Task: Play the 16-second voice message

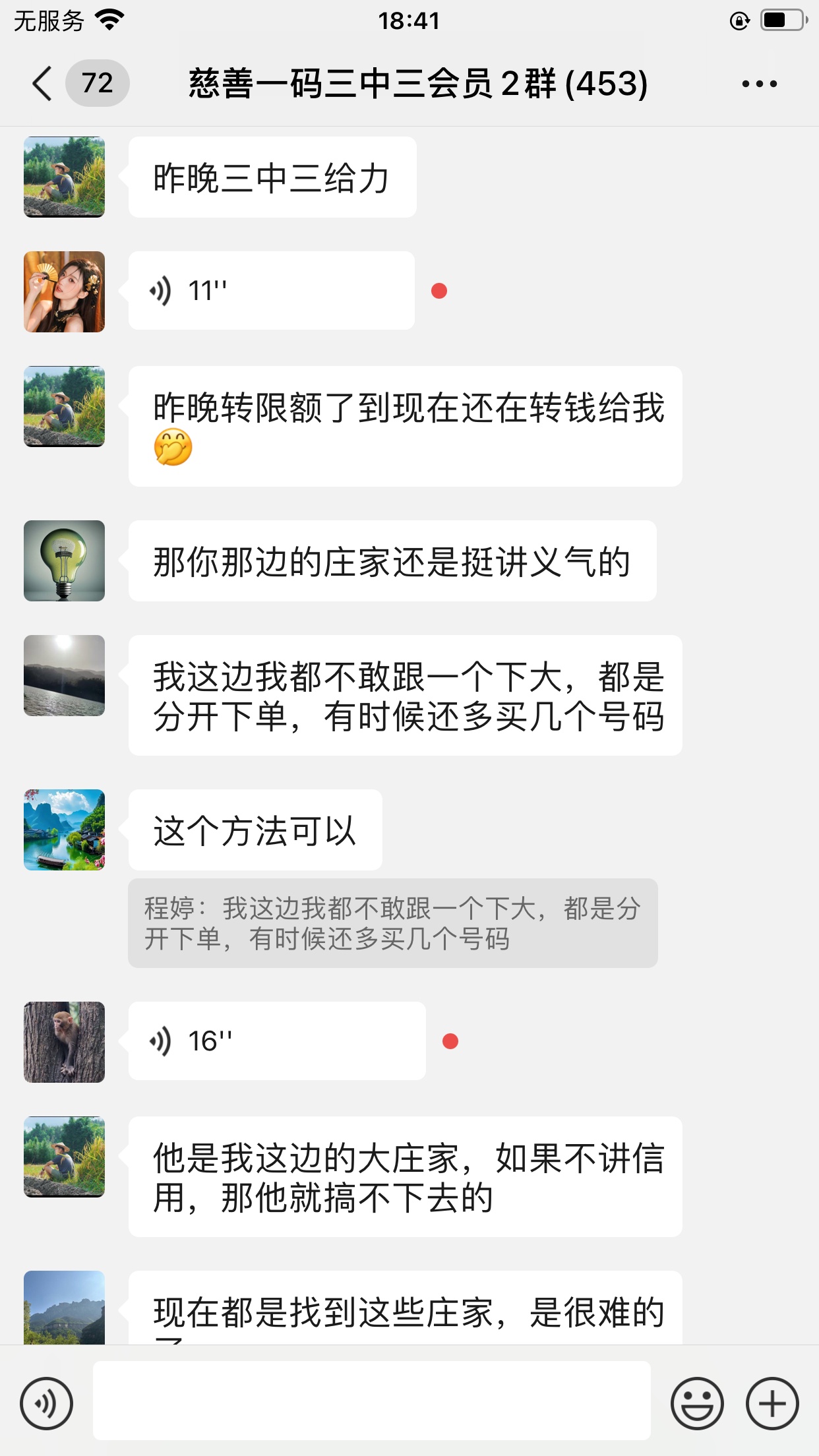Action: point(276,1041)
